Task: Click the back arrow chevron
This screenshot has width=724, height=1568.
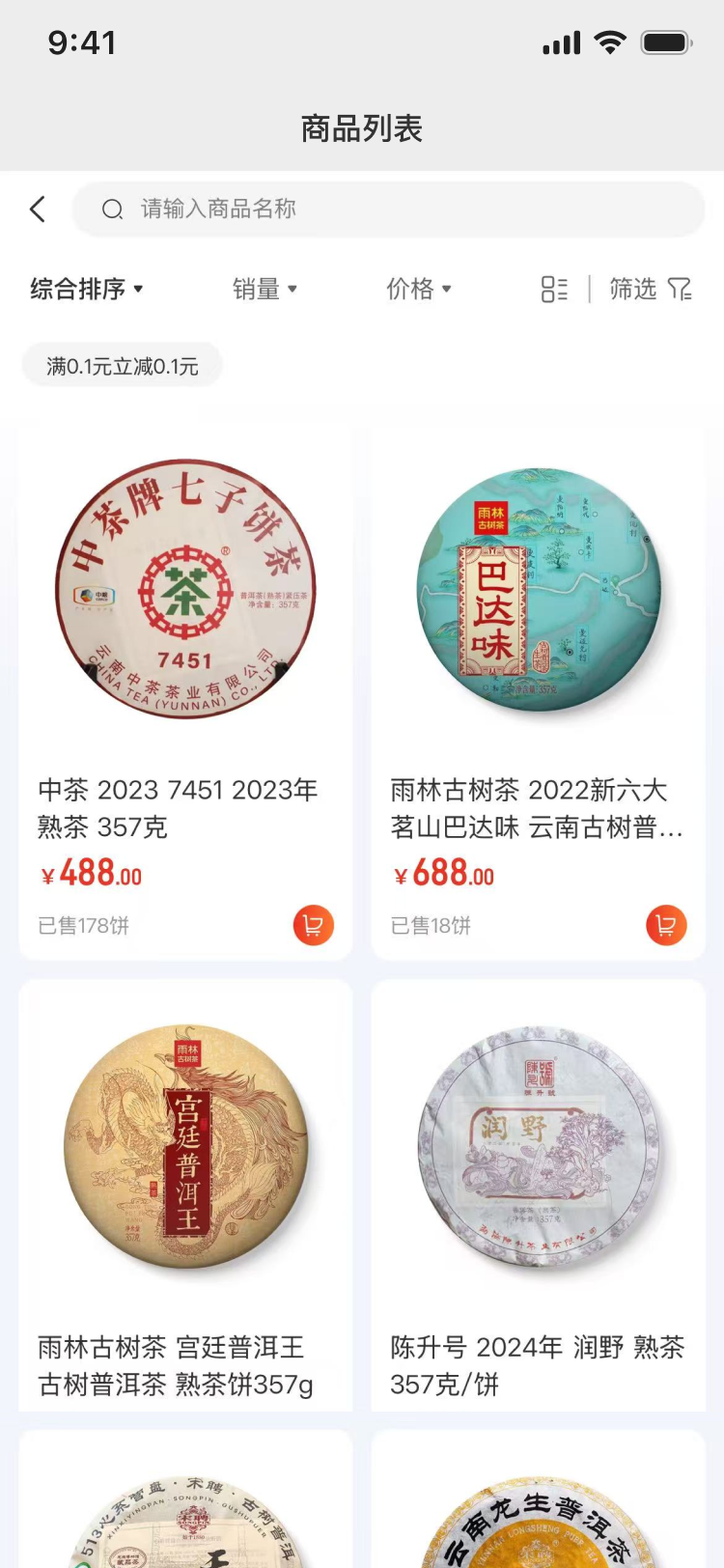Action: (37, 210)
